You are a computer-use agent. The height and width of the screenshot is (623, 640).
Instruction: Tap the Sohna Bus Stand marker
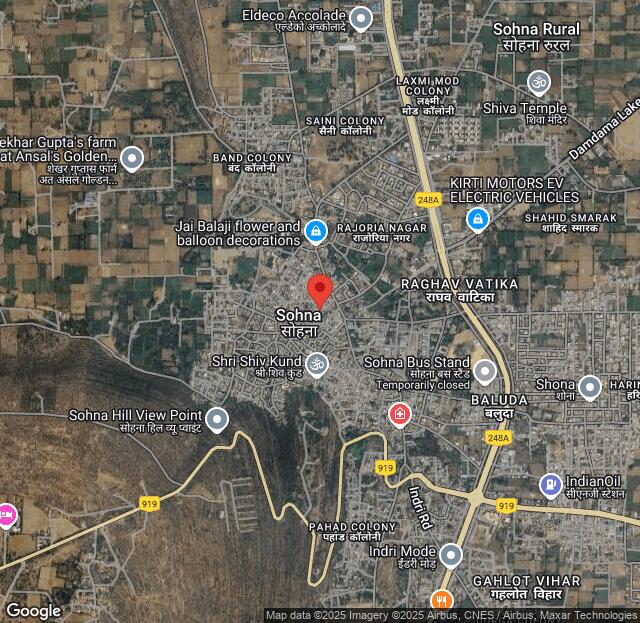pyautogui.click(x=485, y=372)
